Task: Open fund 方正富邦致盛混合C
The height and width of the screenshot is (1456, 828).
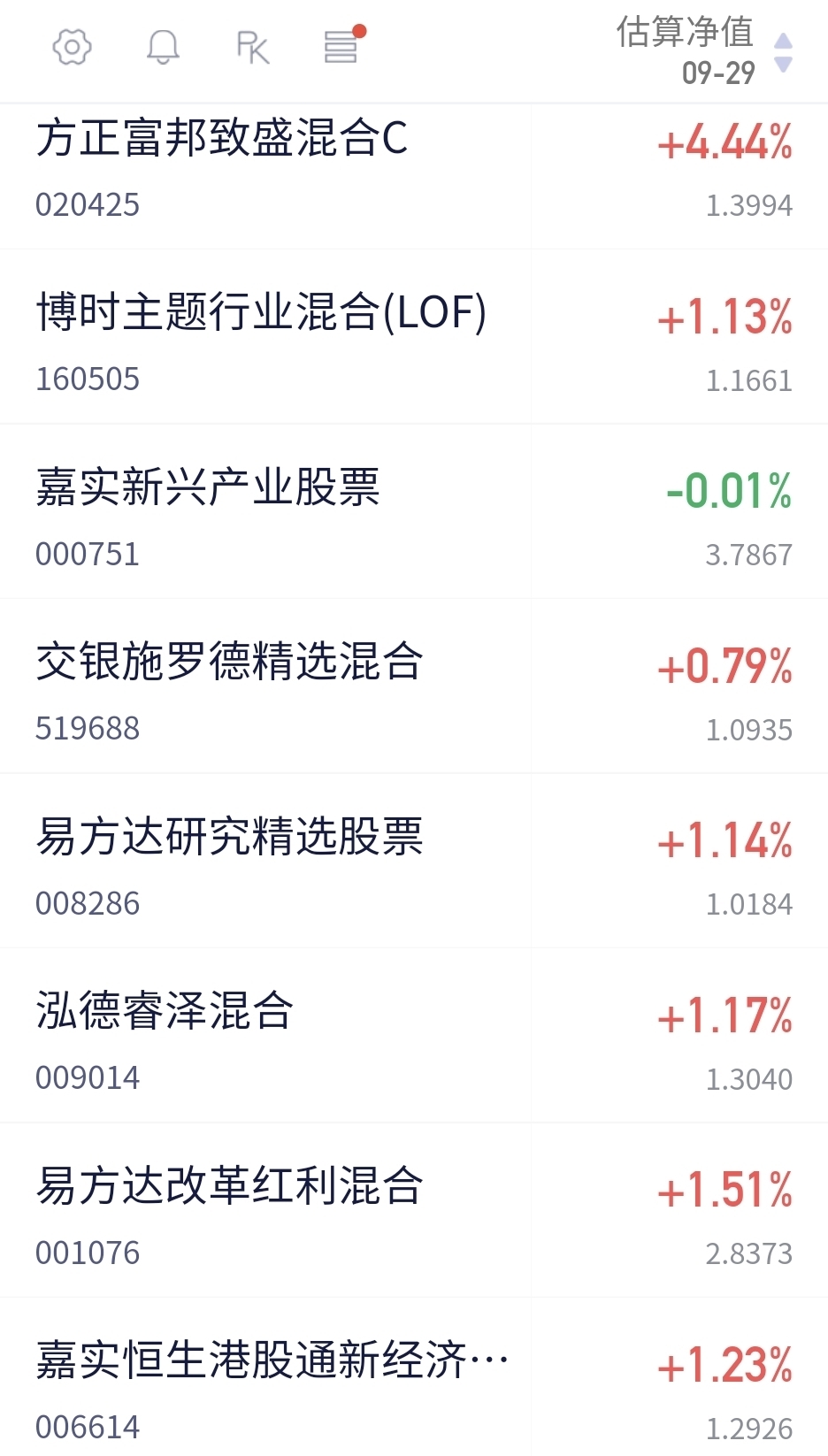Action: 414,176
